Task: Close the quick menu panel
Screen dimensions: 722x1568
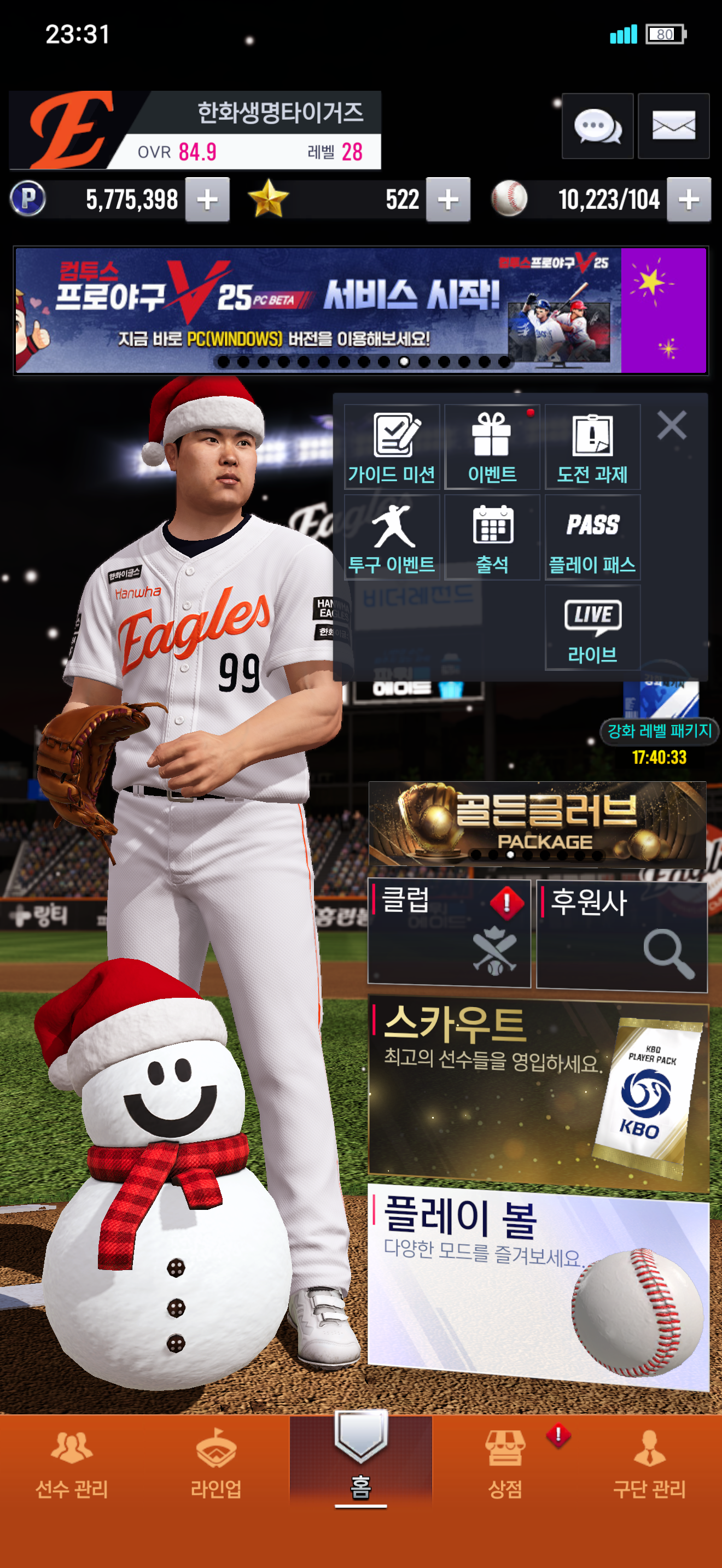Action: tap(672, 425)
